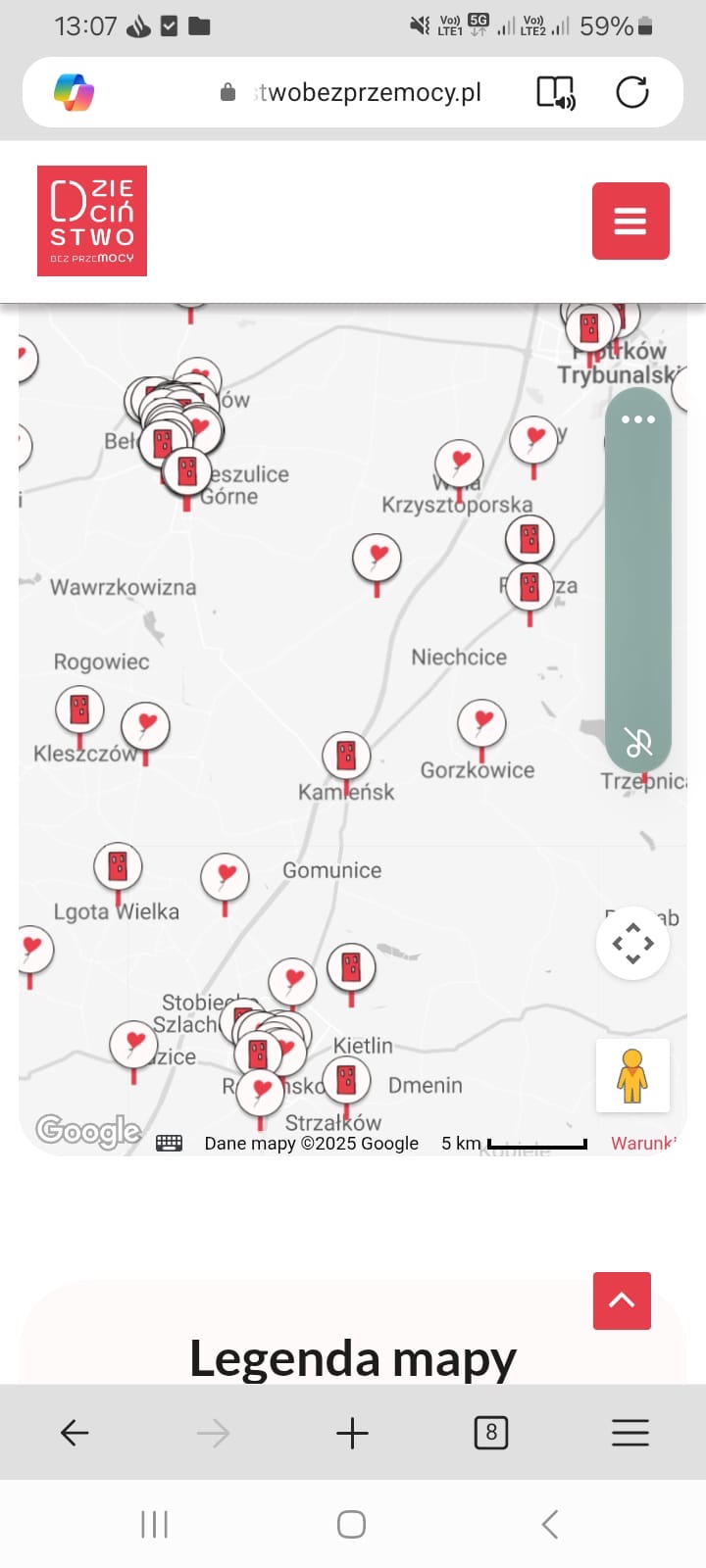Open a new browser tab
Viewport: 706px width, 1568px height.
pos(352,1433)
